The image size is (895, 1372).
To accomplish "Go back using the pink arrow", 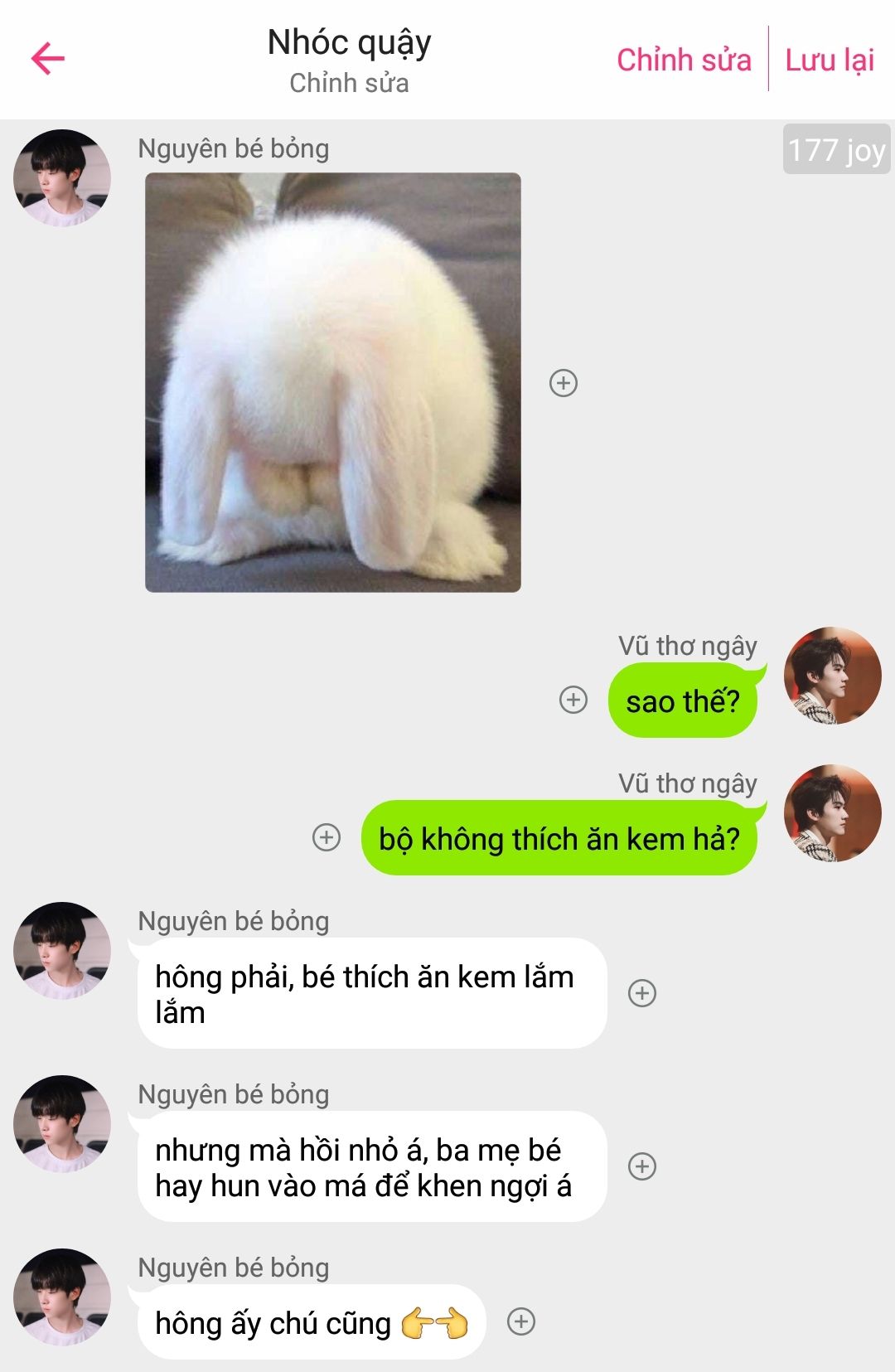I will click(47, 58).
